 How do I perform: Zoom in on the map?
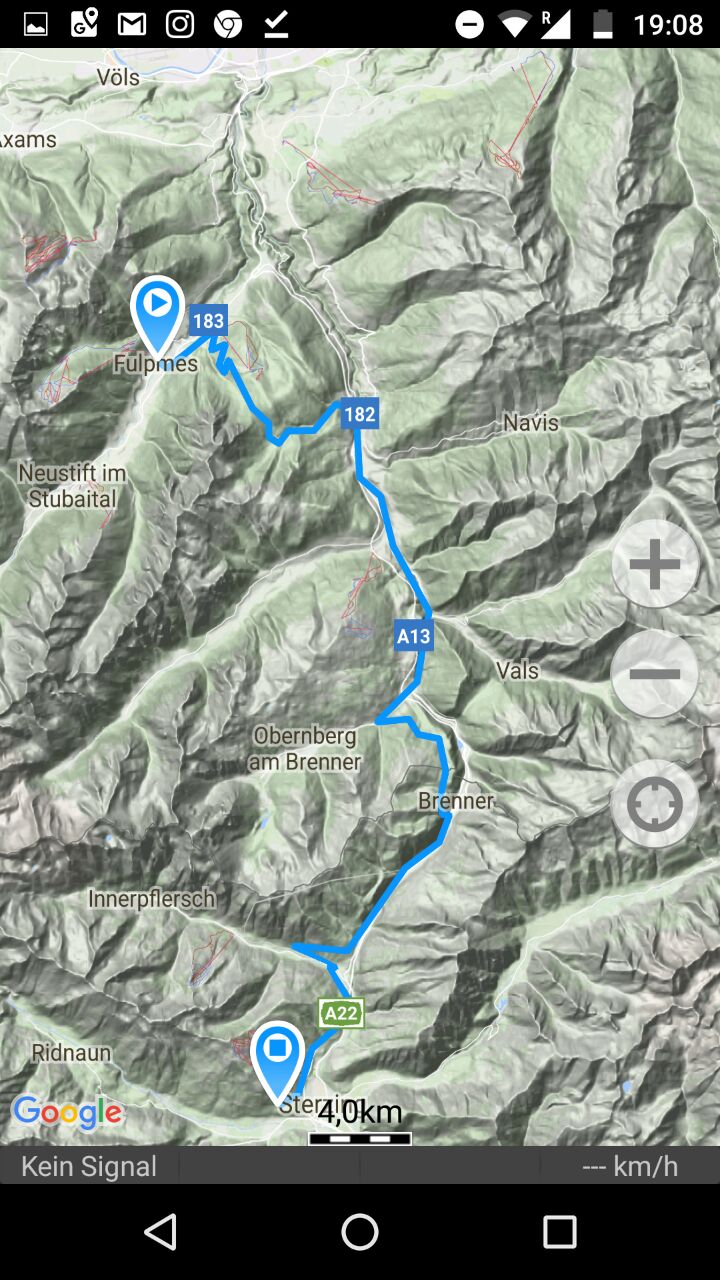(x=655, y=565)
